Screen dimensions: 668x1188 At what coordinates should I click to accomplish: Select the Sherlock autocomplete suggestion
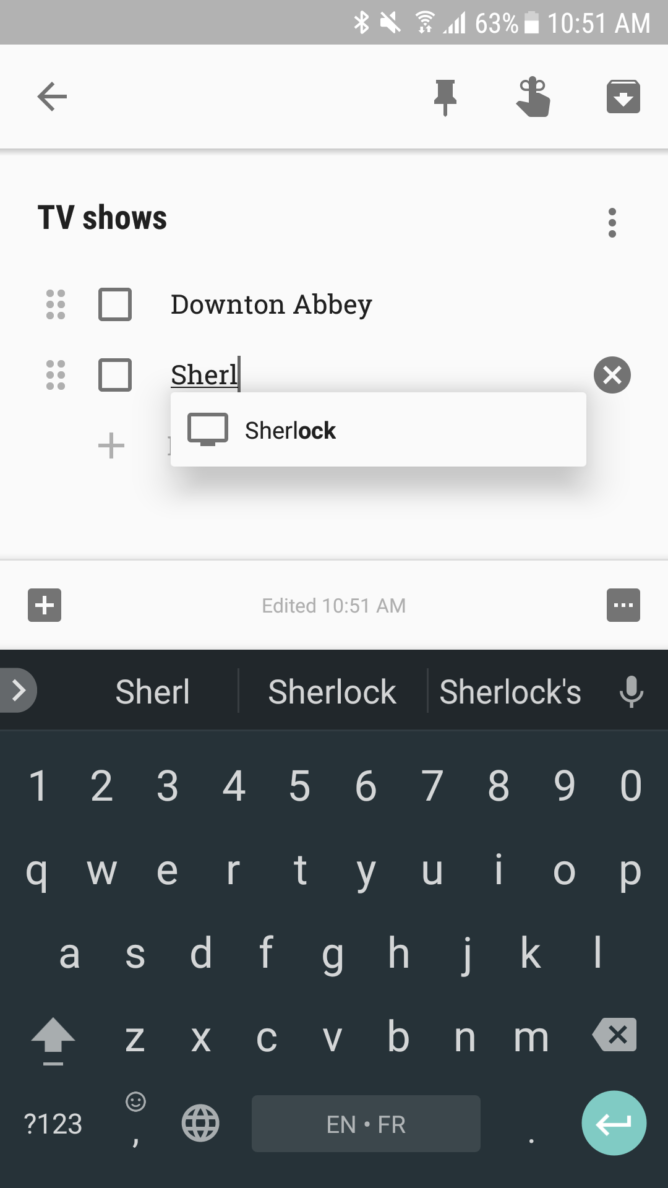point(378,430)
